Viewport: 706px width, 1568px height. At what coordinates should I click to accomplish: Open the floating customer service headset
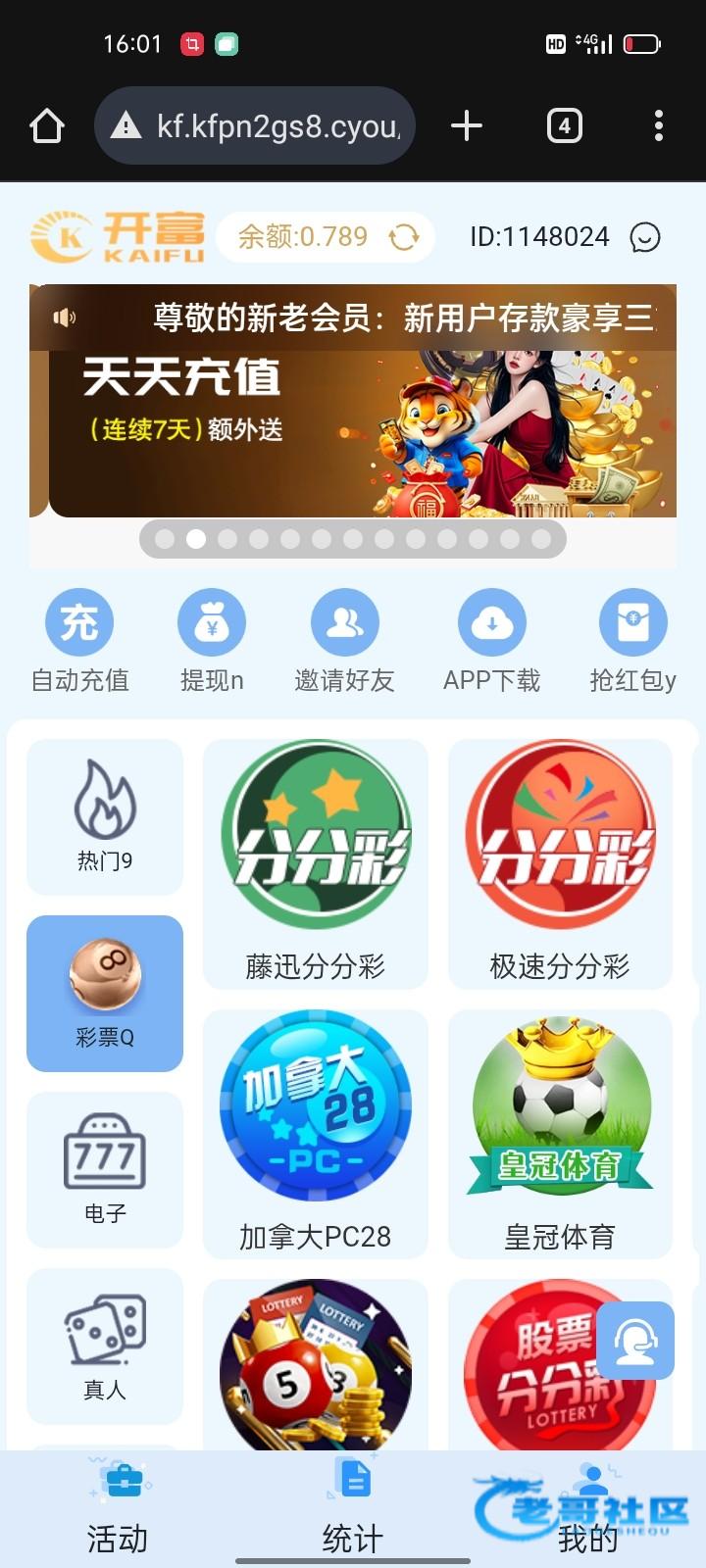(635, 1341)
